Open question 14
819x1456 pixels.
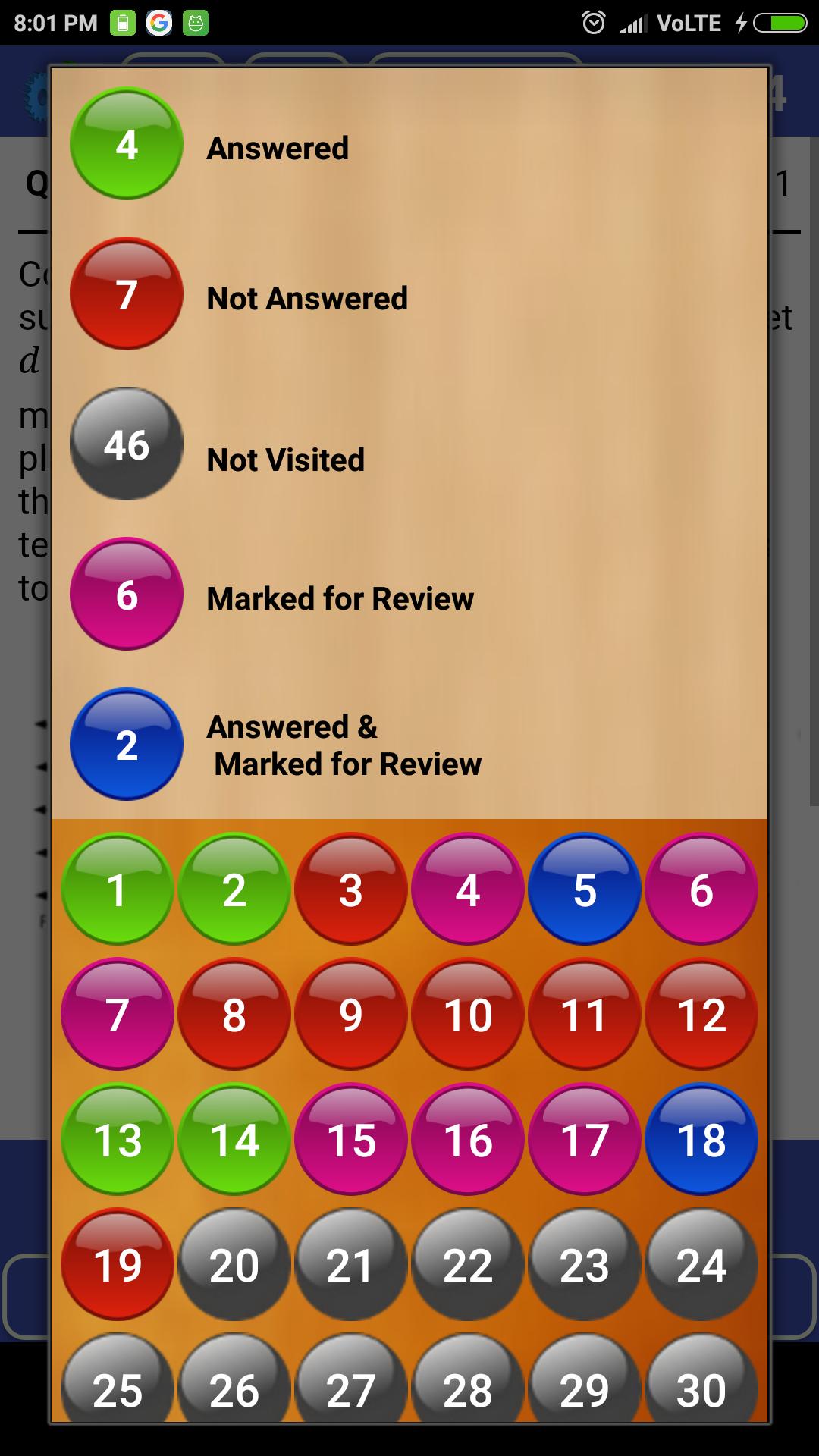pos(234,1139)
